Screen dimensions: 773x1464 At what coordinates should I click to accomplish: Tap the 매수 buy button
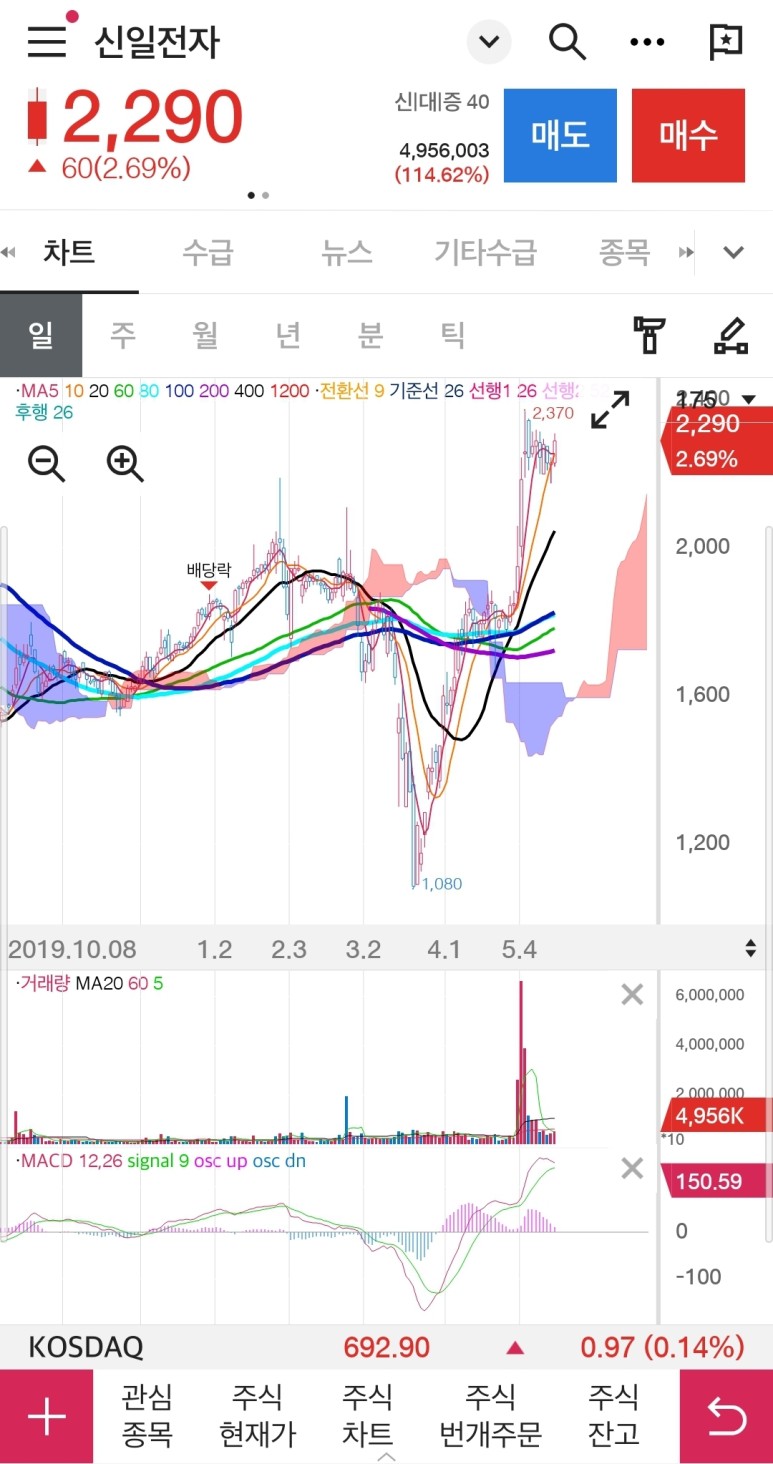pyautogui.click(x=688, y=136)
